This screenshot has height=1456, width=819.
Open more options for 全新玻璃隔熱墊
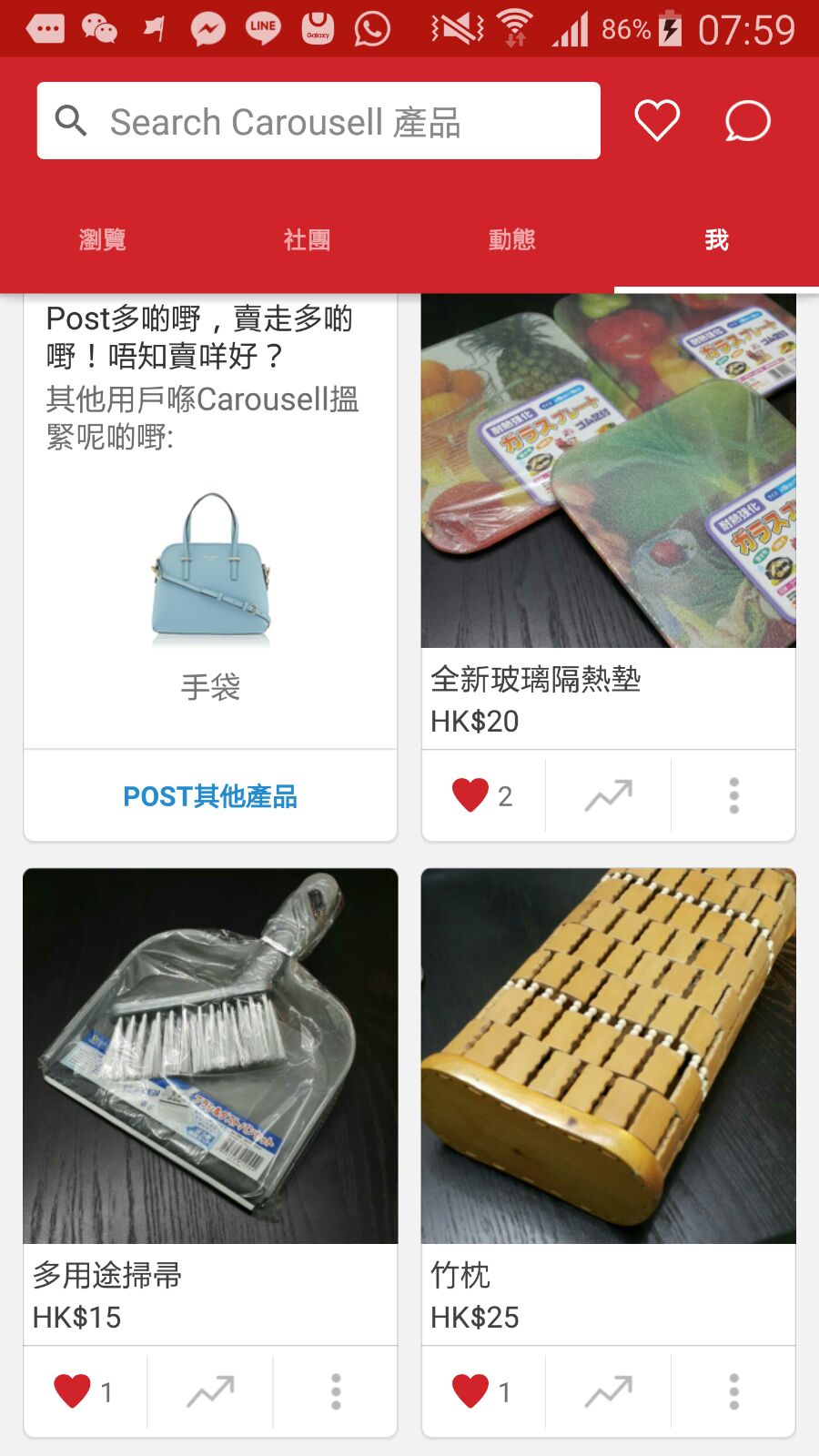(733, 796)
